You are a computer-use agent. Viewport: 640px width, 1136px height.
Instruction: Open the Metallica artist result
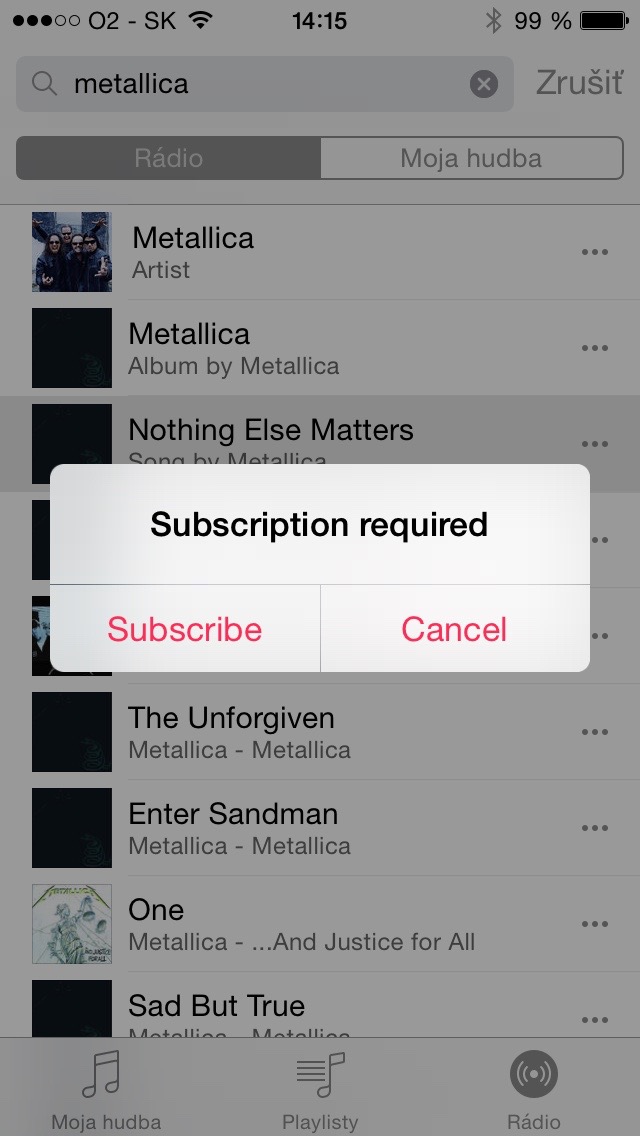[x=300, y=252]
